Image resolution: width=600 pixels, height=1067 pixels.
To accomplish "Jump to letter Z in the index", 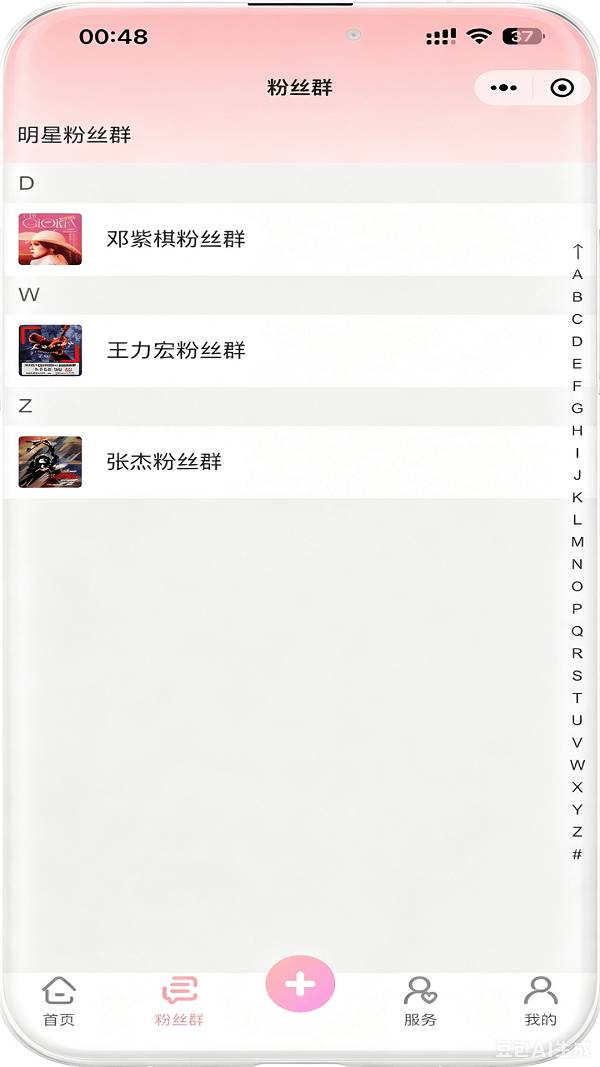I will (578, 832).
